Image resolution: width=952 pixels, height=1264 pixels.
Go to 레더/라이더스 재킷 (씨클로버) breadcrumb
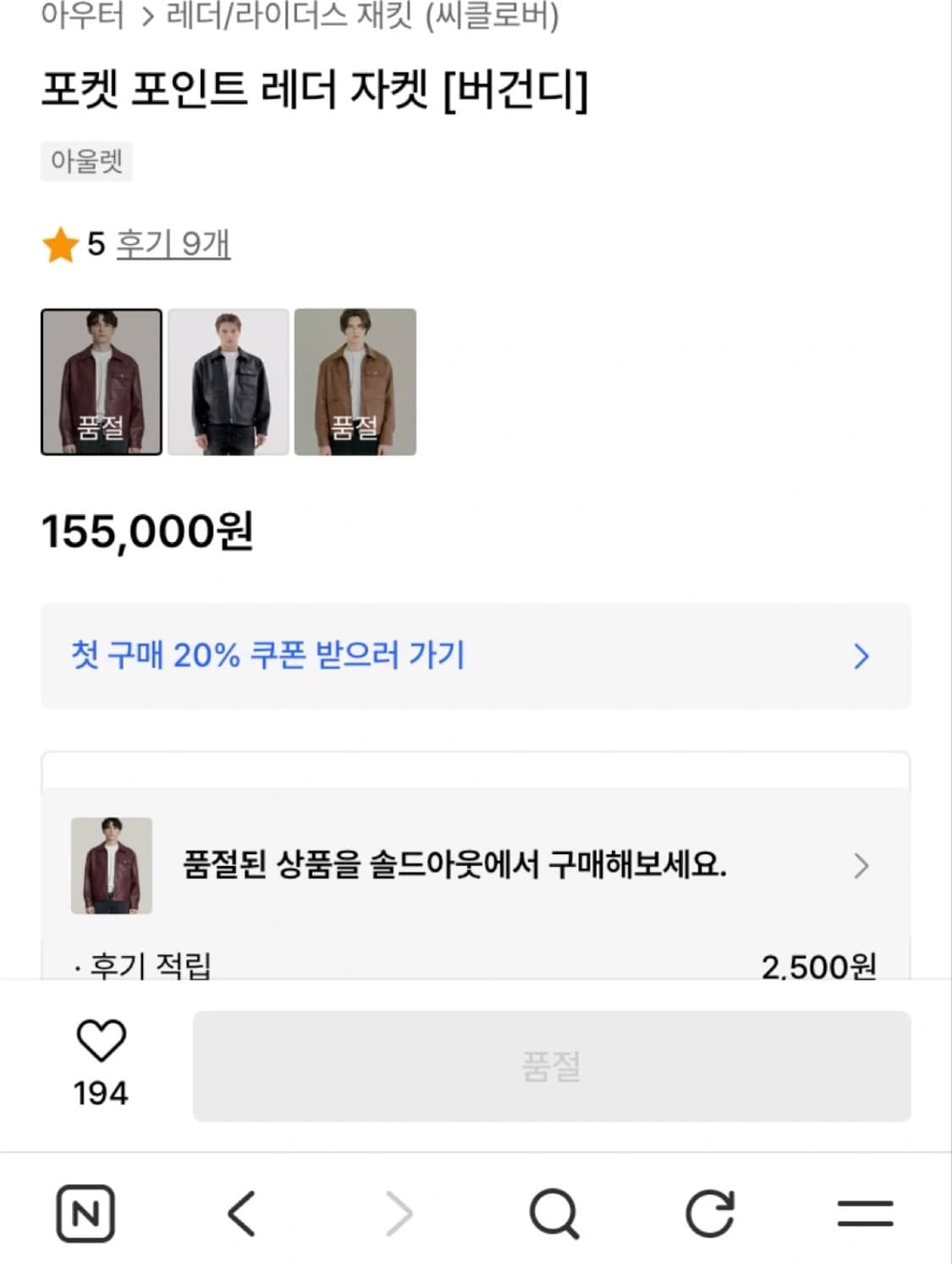(x=356, y=15)
